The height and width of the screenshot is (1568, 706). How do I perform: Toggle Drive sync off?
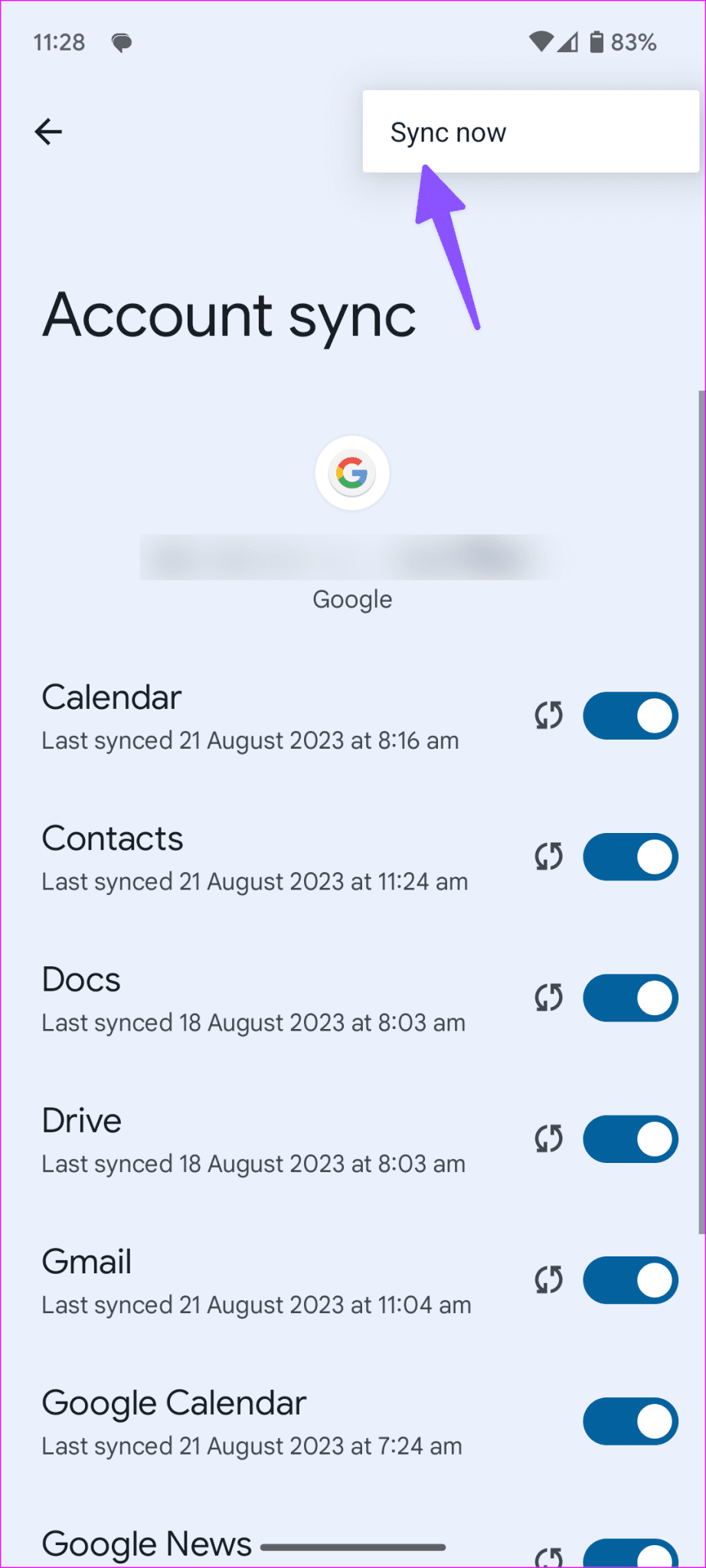pyautogui.click(x=629, y=1138)
